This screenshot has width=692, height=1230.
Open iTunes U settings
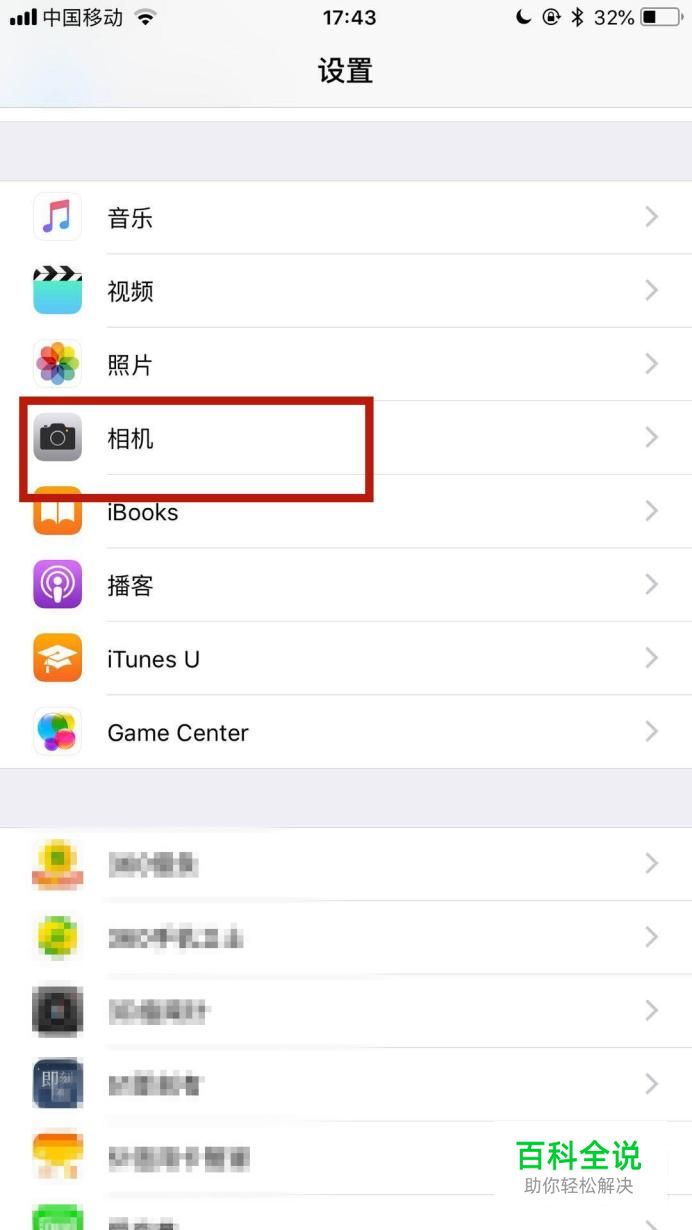click(345, 659)
